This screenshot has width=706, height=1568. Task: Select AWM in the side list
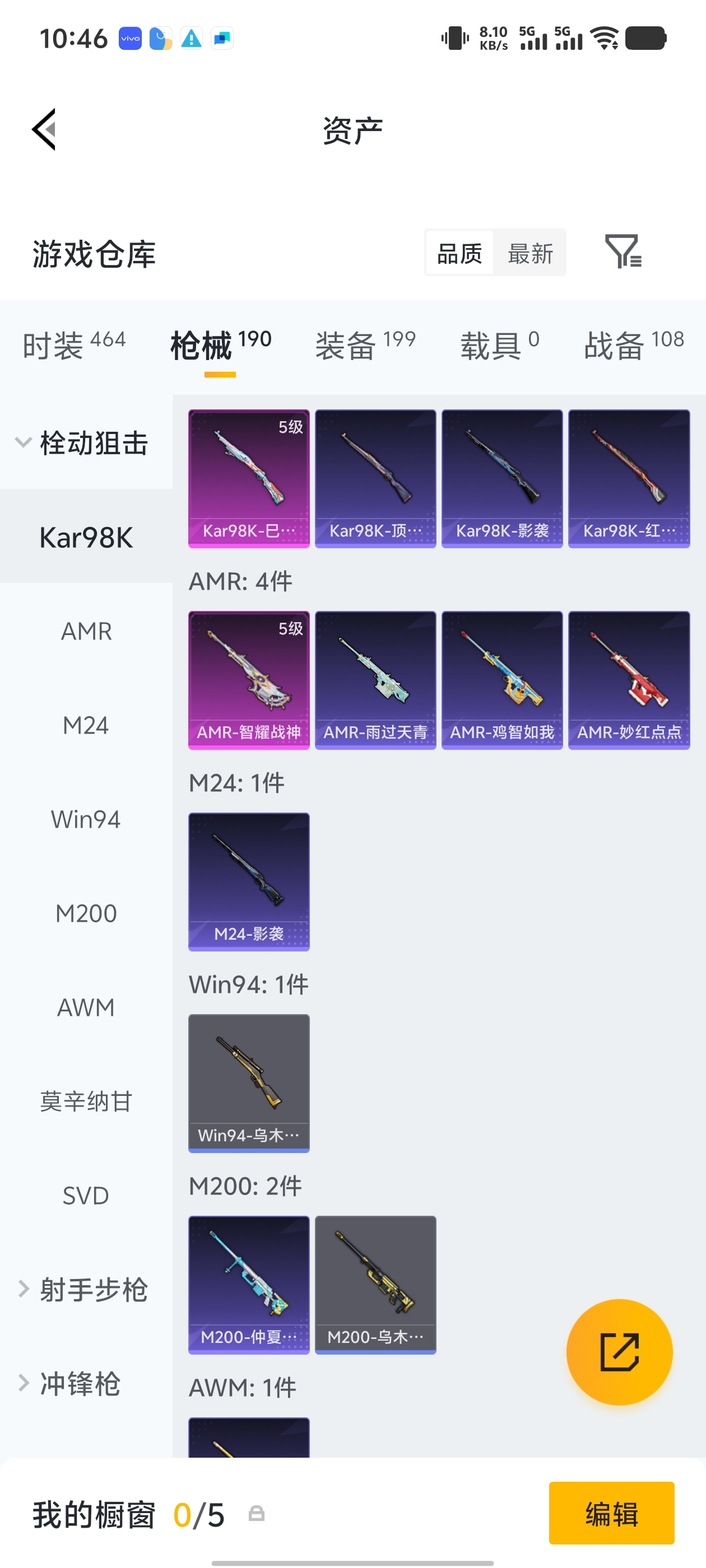click(x=86, y=1007)
